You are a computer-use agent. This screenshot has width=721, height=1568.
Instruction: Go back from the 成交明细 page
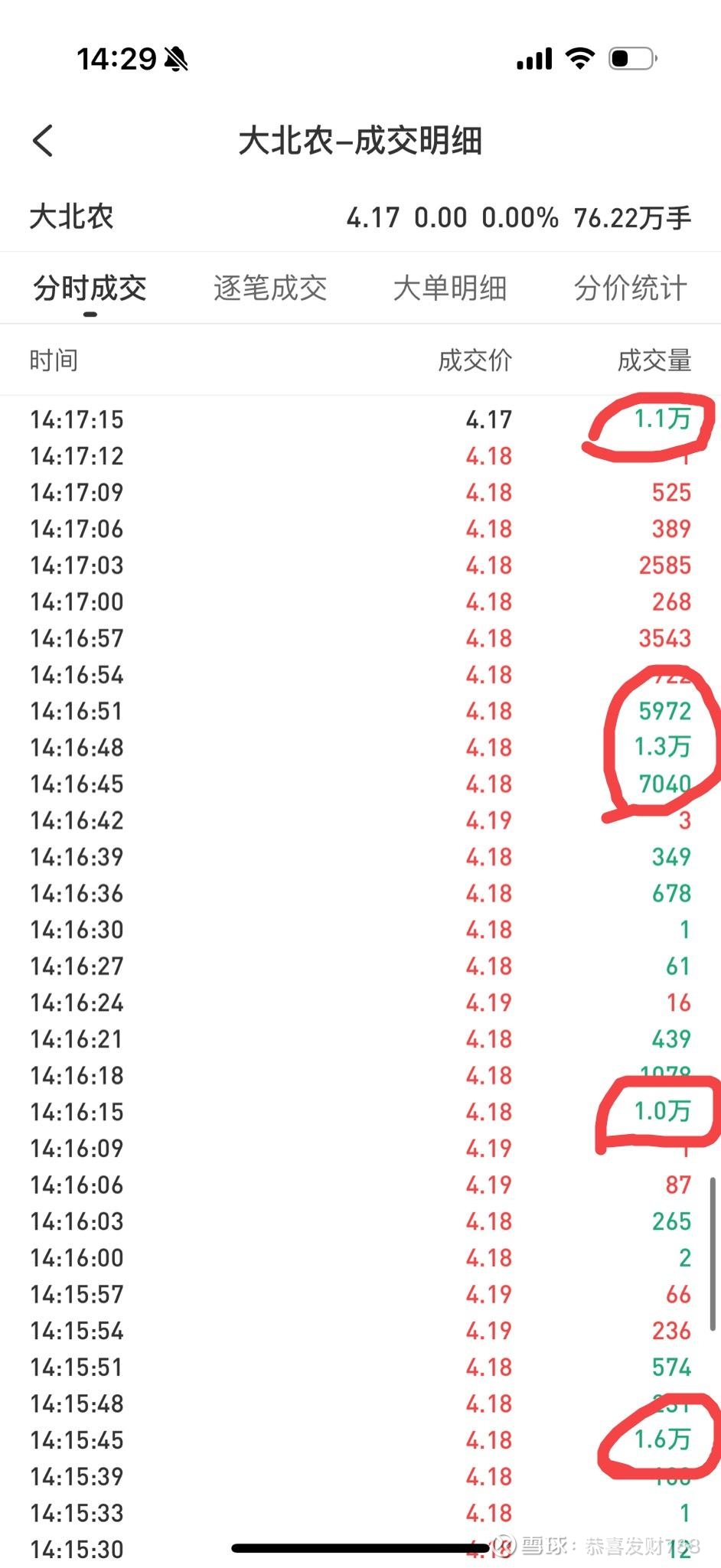point(44,141)
